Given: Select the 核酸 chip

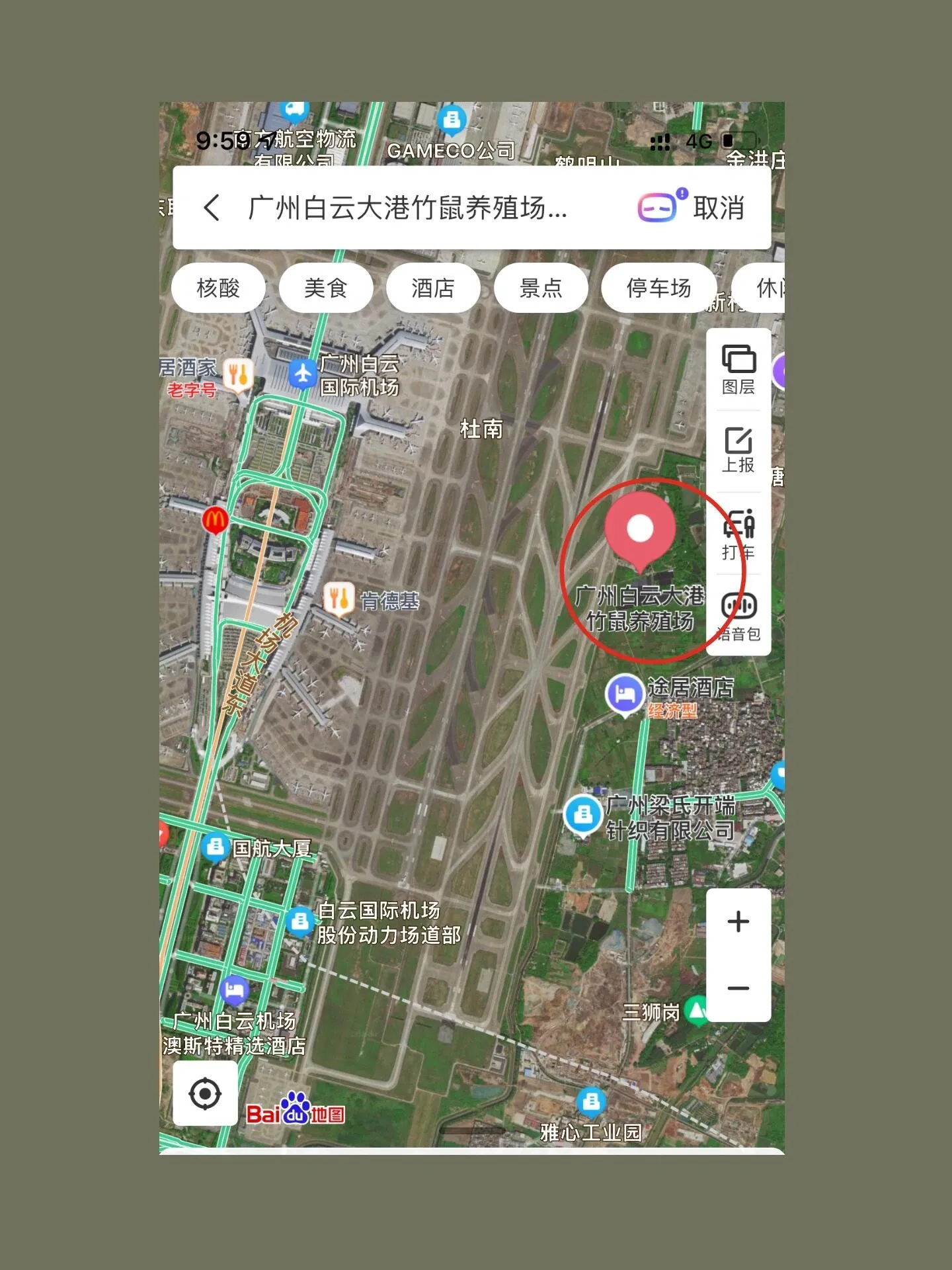Looking at the screenshot, I should 218,288.
